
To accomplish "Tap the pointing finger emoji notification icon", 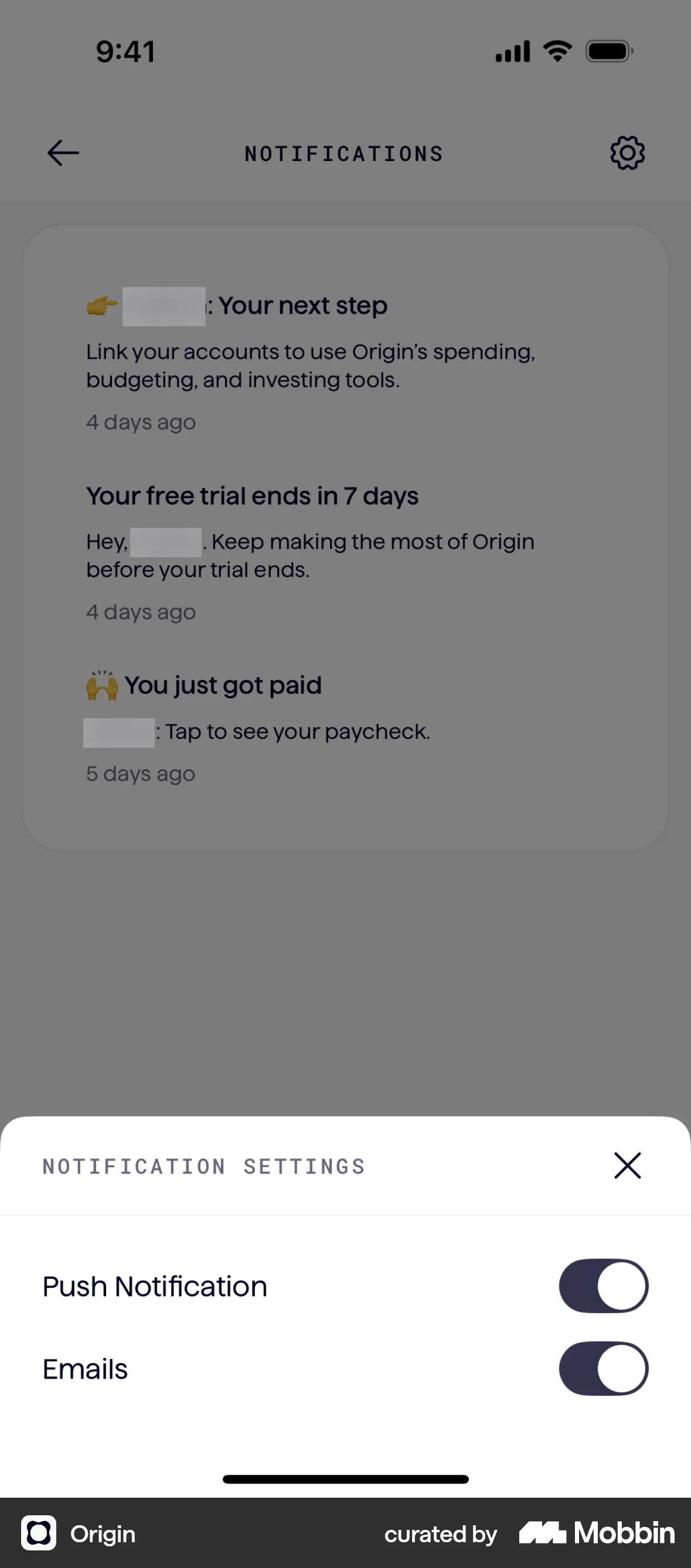I will 101,305.
